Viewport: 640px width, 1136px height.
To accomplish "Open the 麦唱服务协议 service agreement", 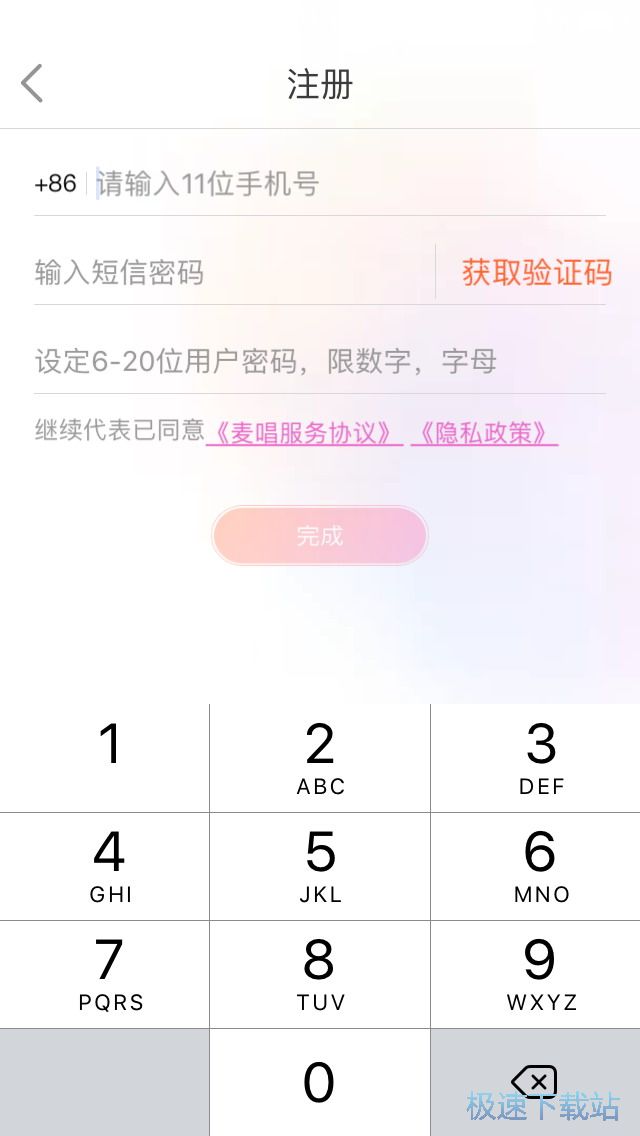I will click(x=304, y=433).
